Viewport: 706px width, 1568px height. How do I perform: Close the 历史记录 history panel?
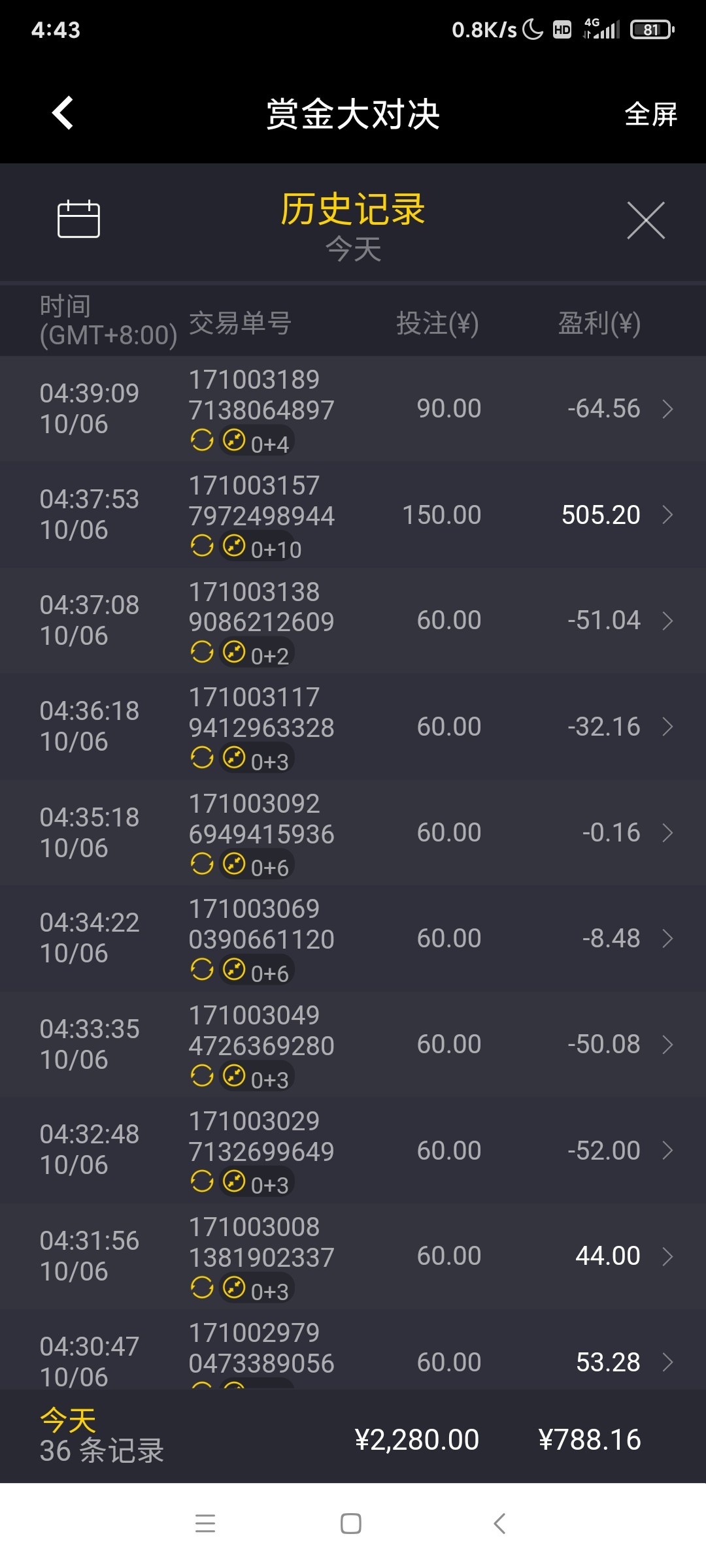(646, 221)
